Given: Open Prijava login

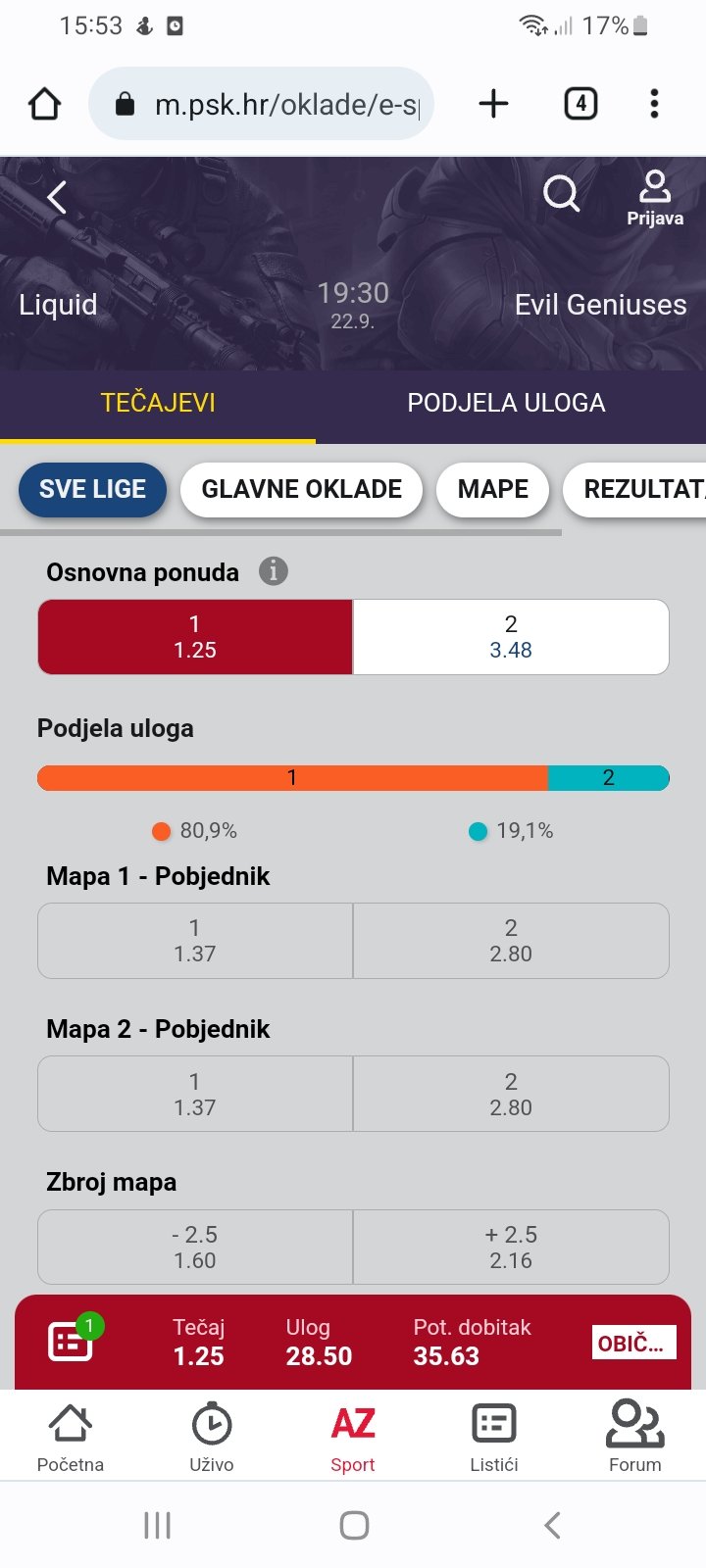Looking at the screenshot, I should [654, 197].
